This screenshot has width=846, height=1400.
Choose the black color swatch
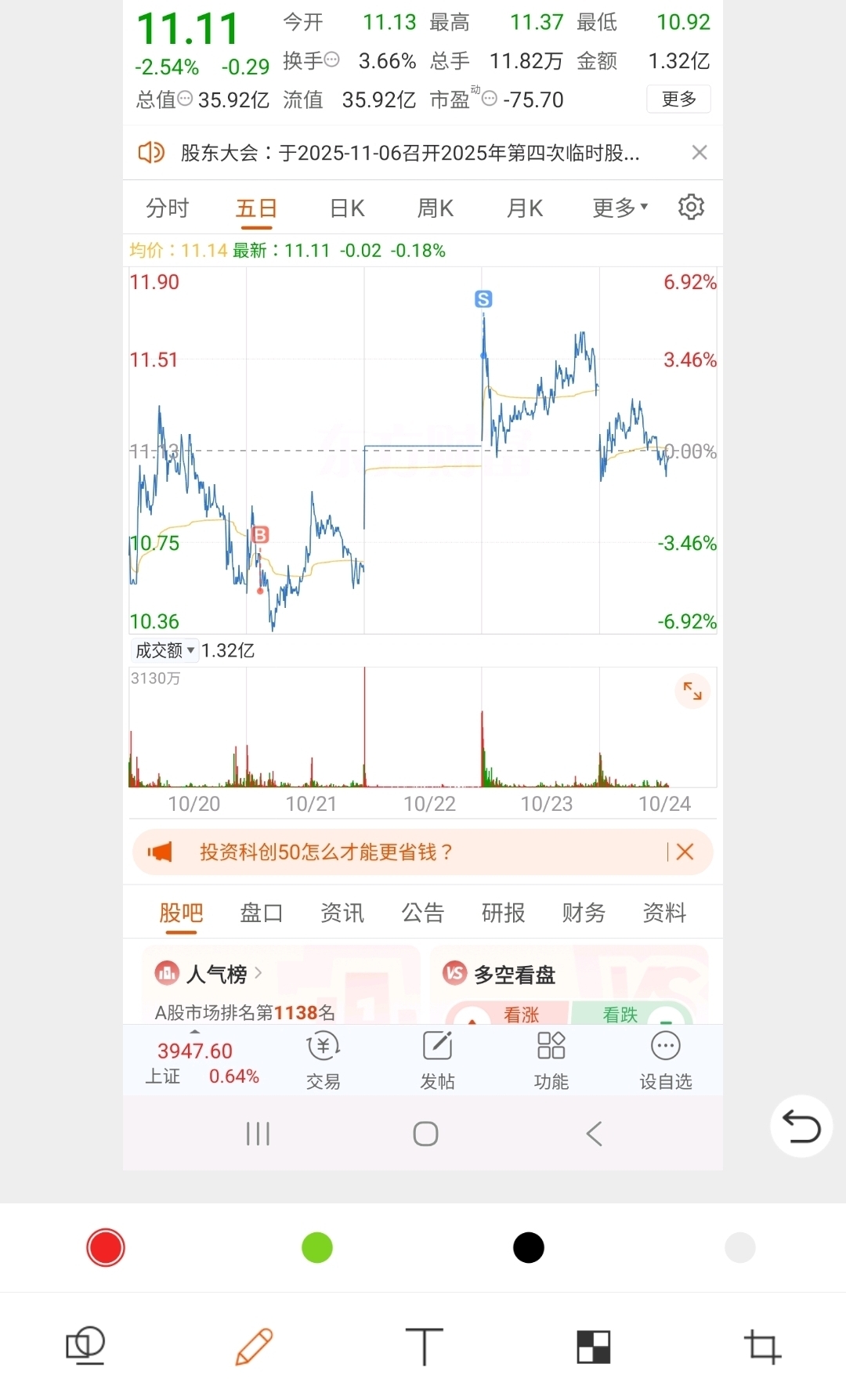point(529,1247)
